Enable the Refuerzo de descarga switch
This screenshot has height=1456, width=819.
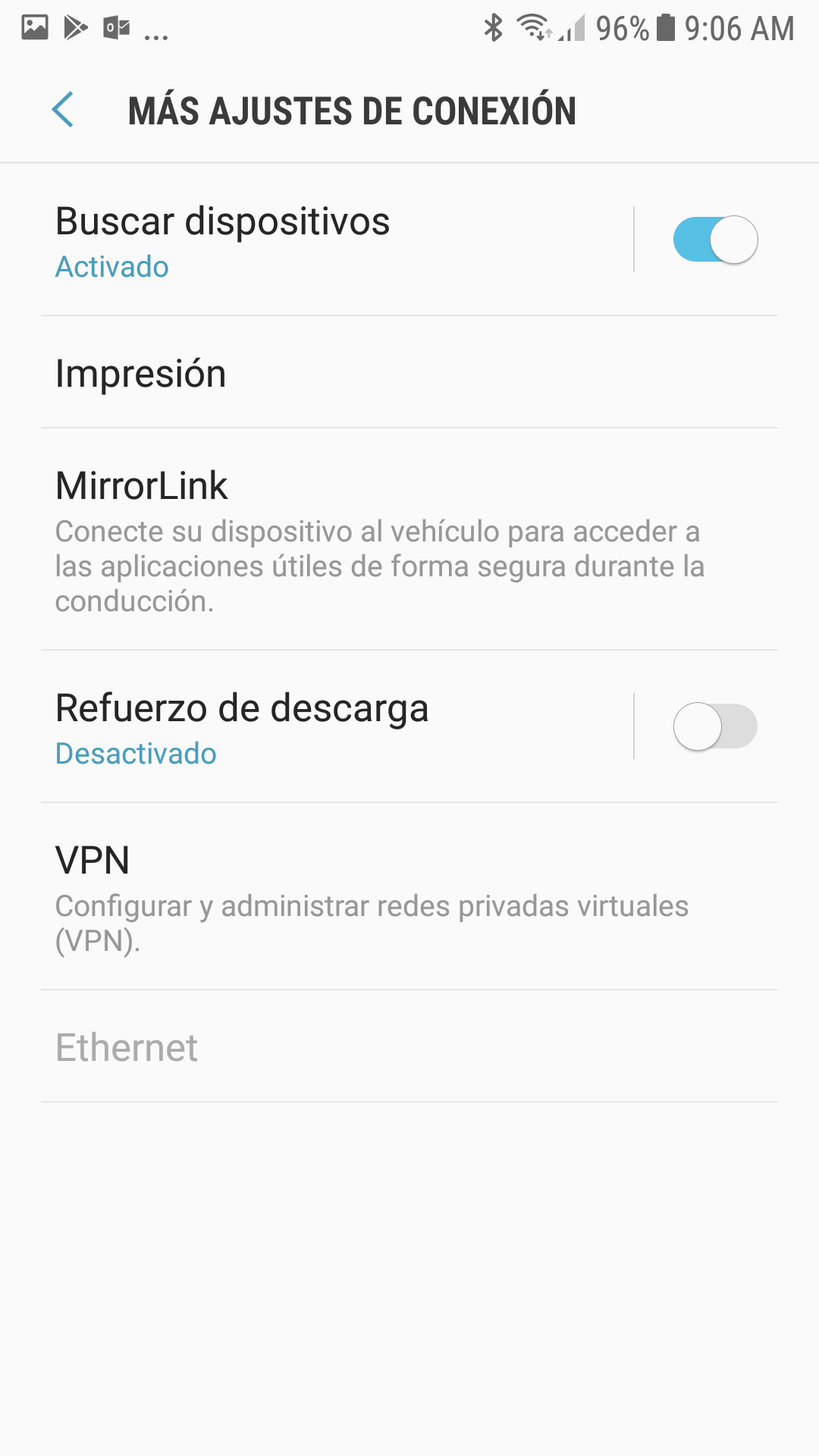pos(715,726)
